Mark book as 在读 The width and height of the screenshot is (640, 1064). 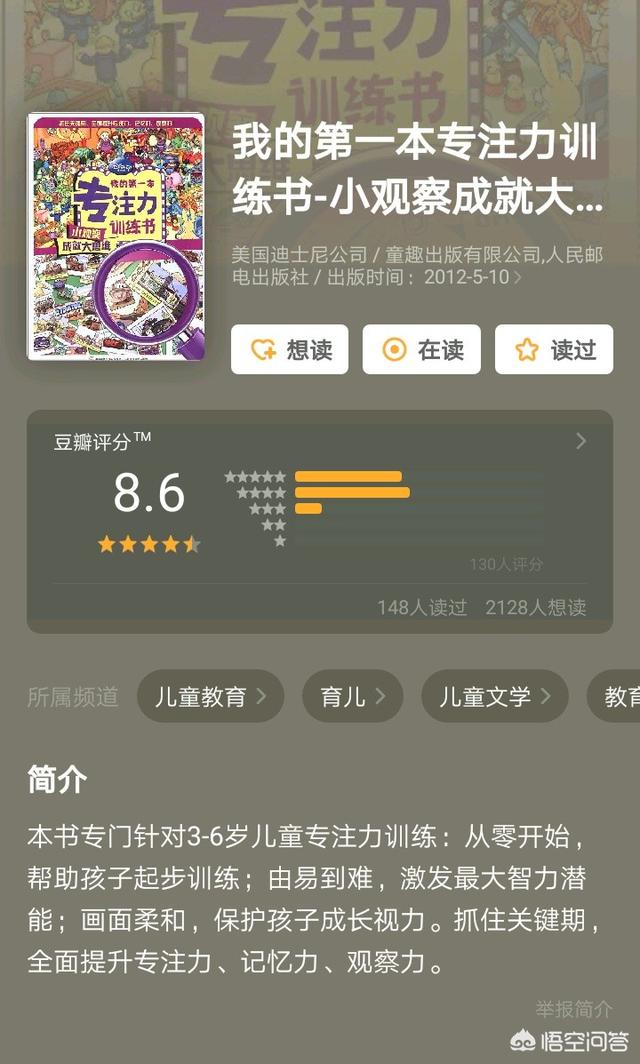[421, 350]
